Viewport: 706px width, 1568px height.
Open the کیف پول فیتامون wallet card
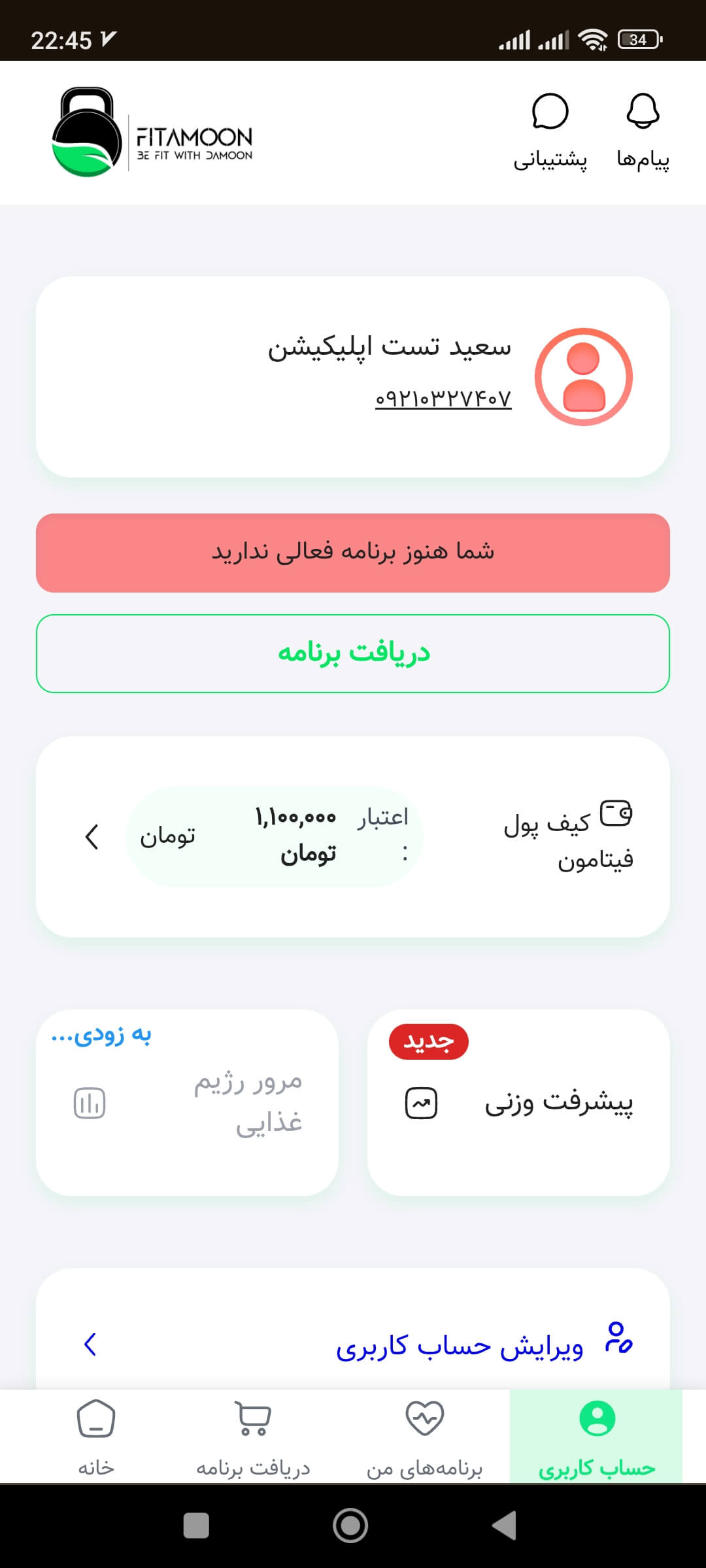[x=353, y=837]
